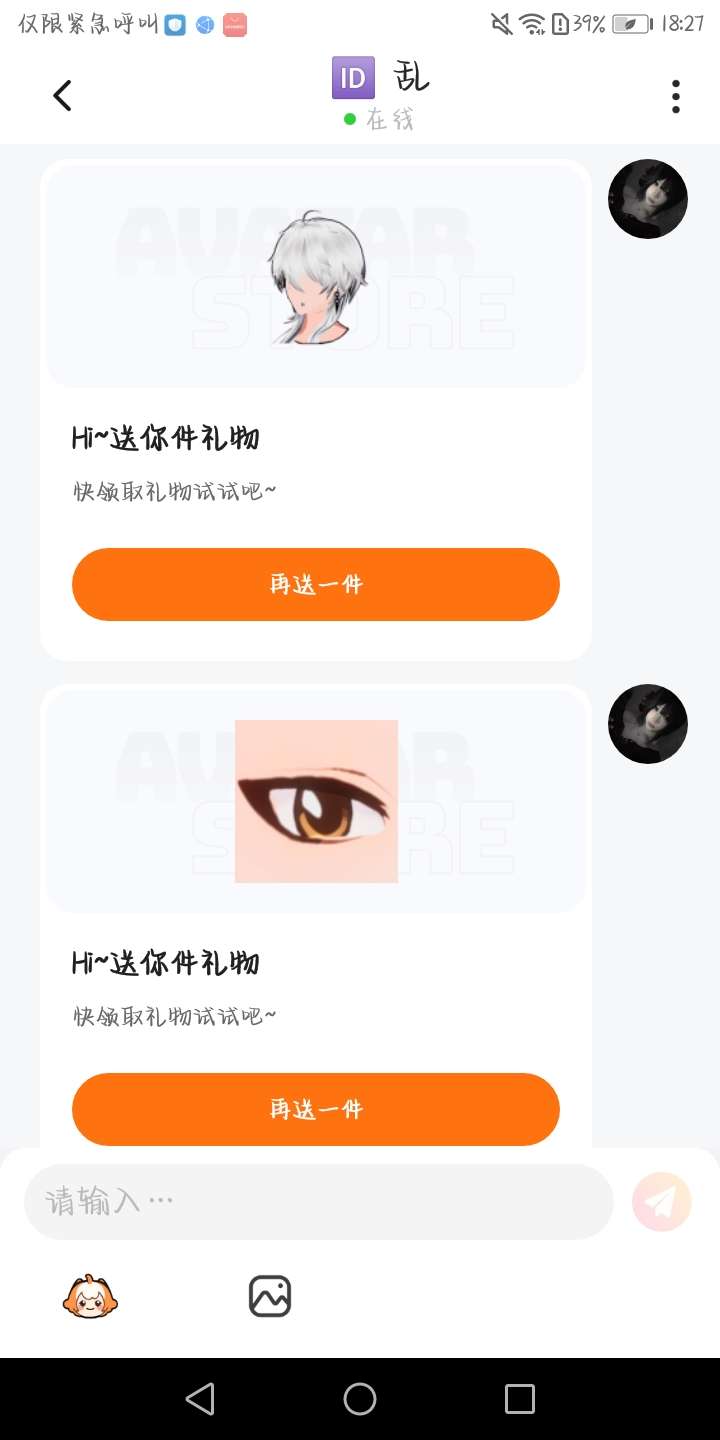Screen dimensions: 720x1440
Task: View sender avatar beside eye gift
Action: 647,724
